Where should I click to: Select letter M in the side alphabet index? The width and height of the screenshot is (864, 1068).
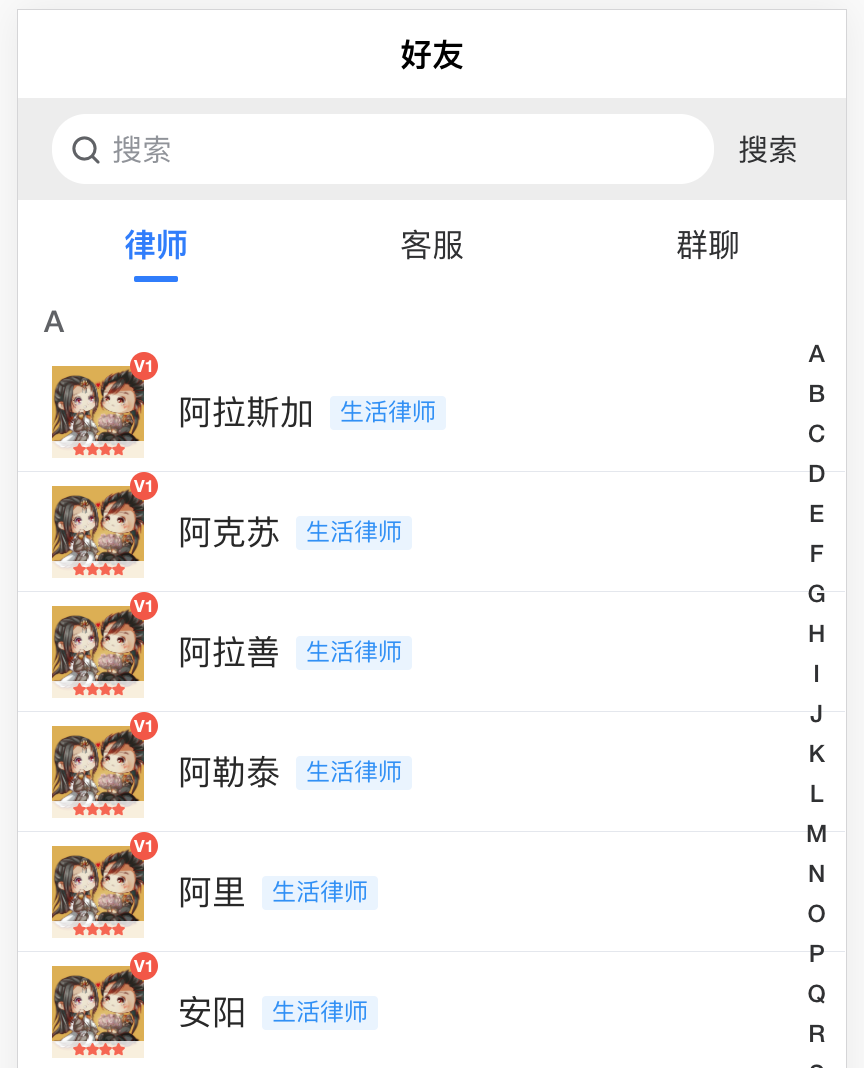[817, 834]
